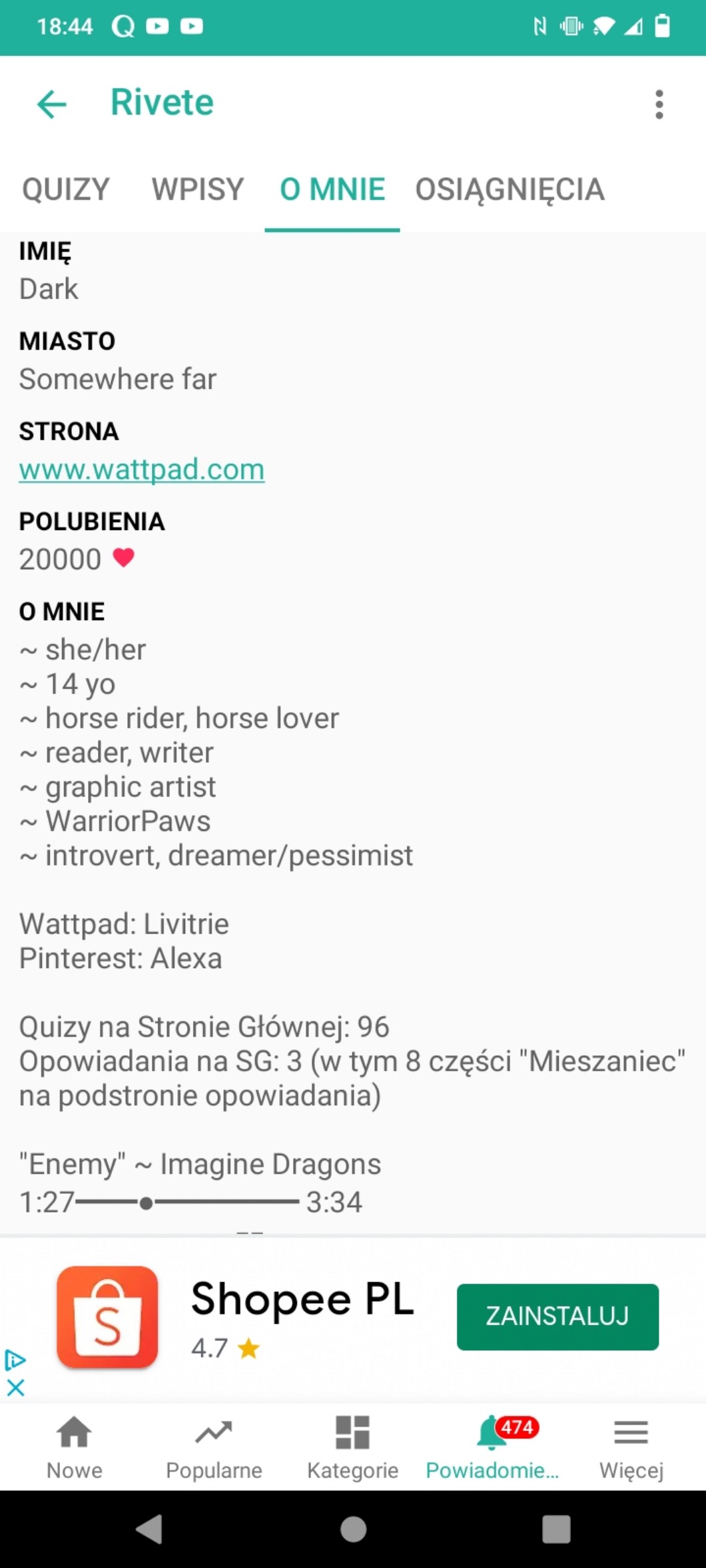The width and height of the screenshot is (706, 1568).
Task: Open the Więcej menu
Action: click(x=631, y=1446)
